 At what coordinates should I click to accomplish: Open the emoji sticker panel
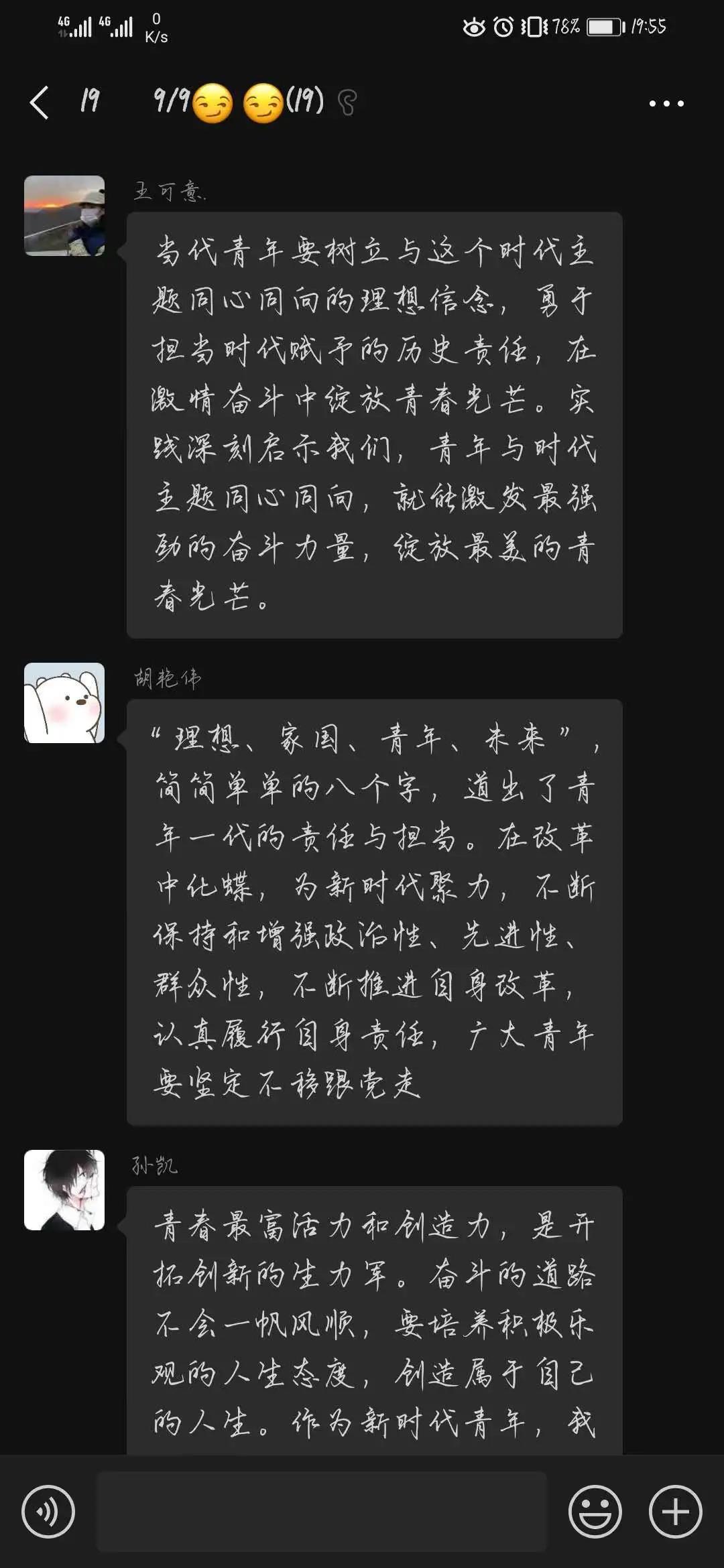tap(595, 1512)
